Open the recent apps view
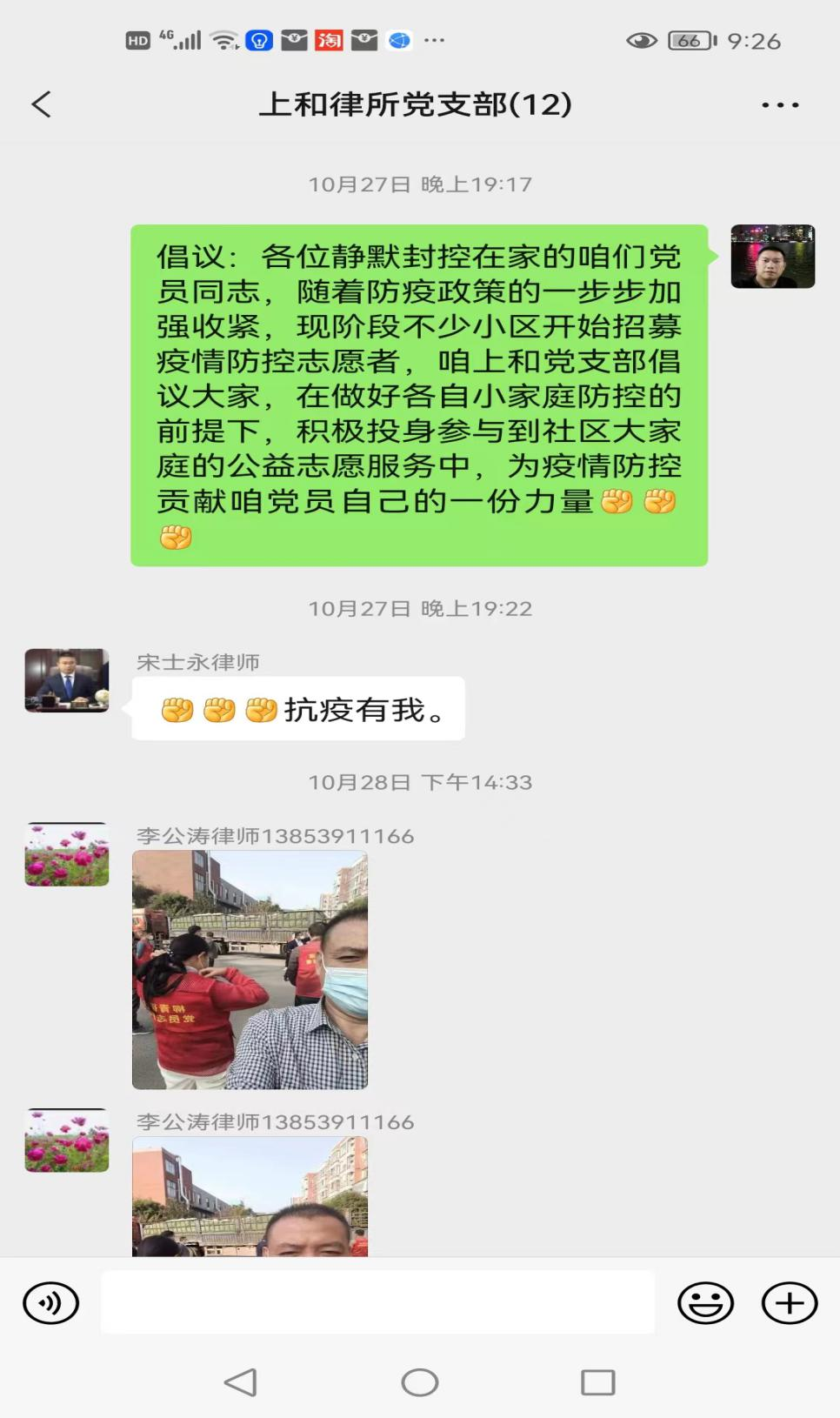The image size is (840, 1418). pos(597,1381)
